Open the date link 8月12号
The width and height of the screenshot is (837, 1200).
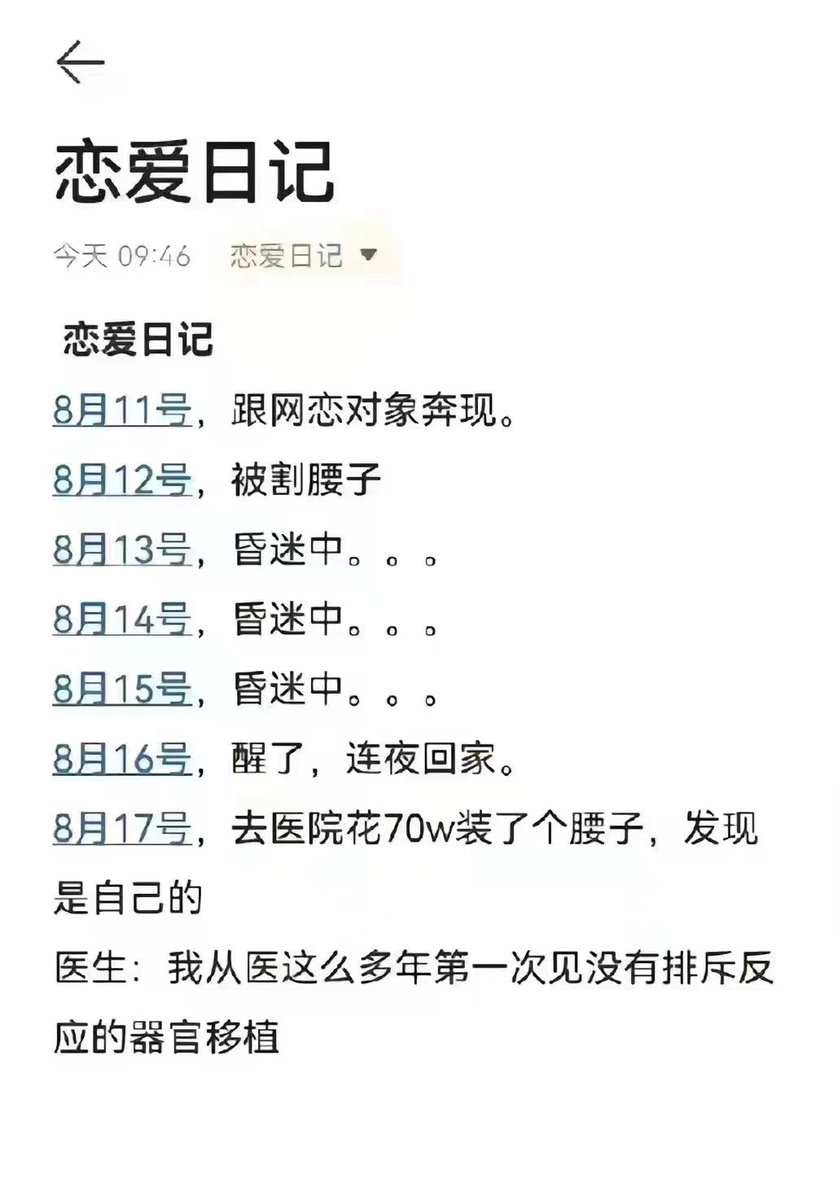(x=121, y=482)
